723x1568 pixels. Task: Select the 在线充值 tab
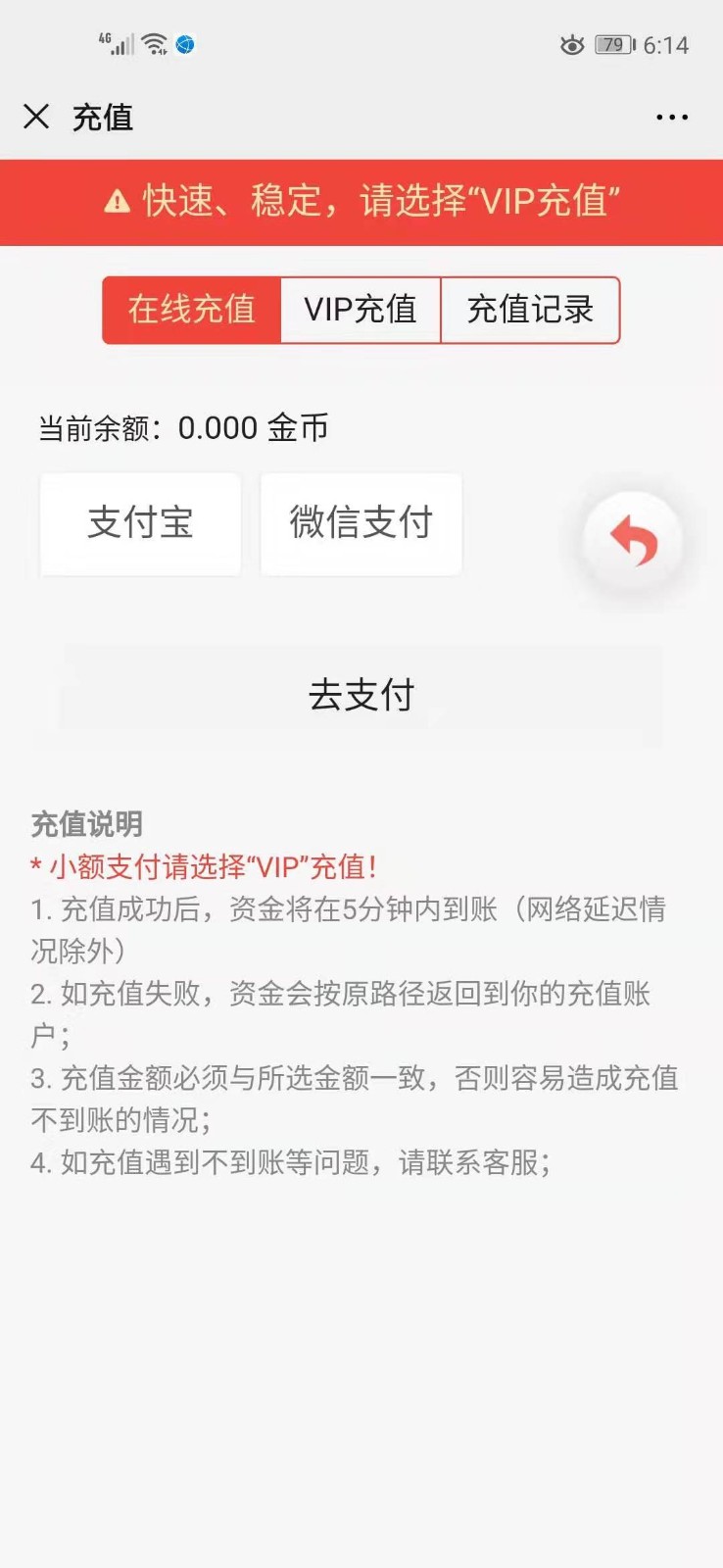coord(191,311)
